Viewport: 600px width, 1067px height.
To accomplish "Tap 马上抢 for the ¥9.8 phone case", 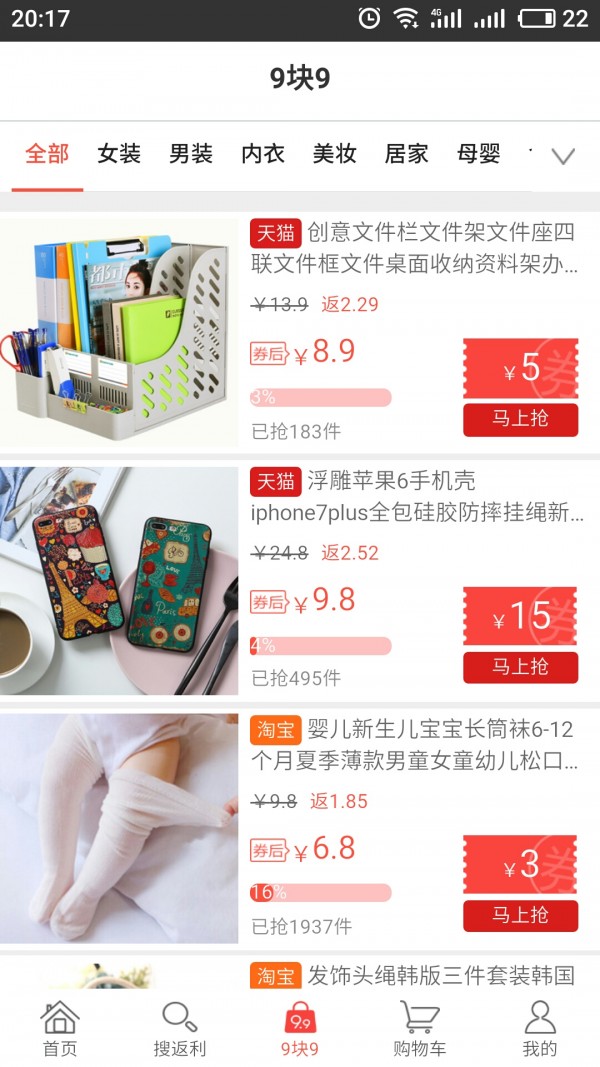I will click(520, 667).
